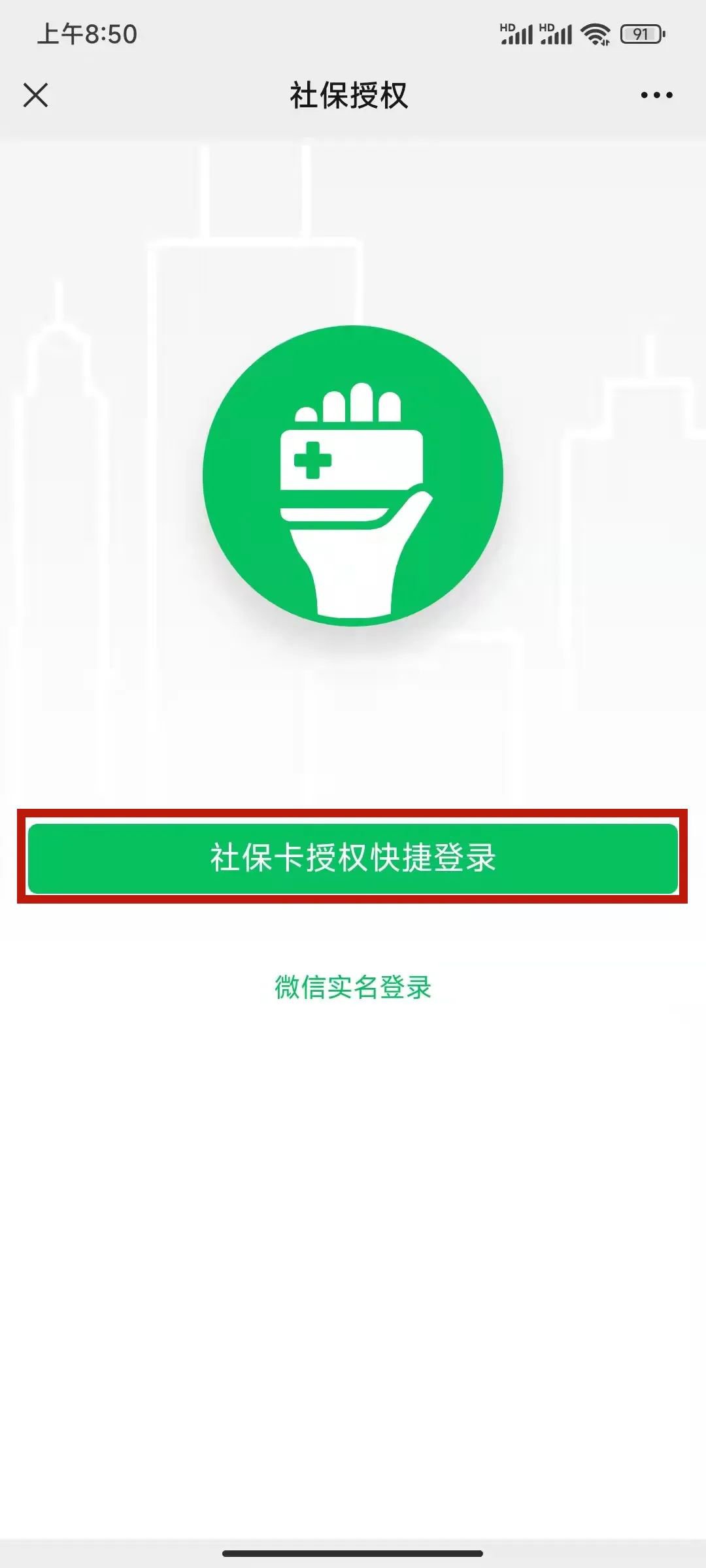
Task: Close the 社保授权 page
Action: [35, 95]
